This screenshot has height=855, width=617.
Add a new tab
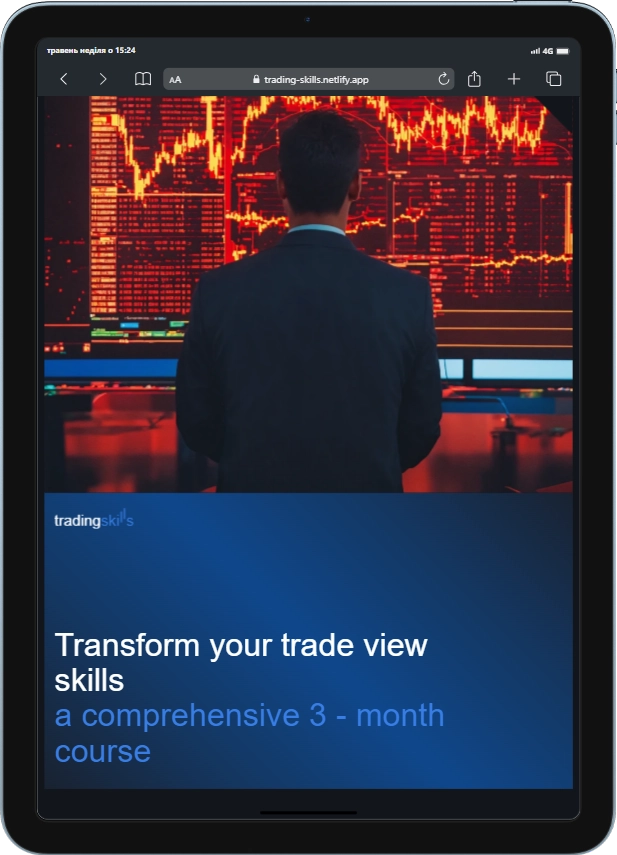pos(514,79)
